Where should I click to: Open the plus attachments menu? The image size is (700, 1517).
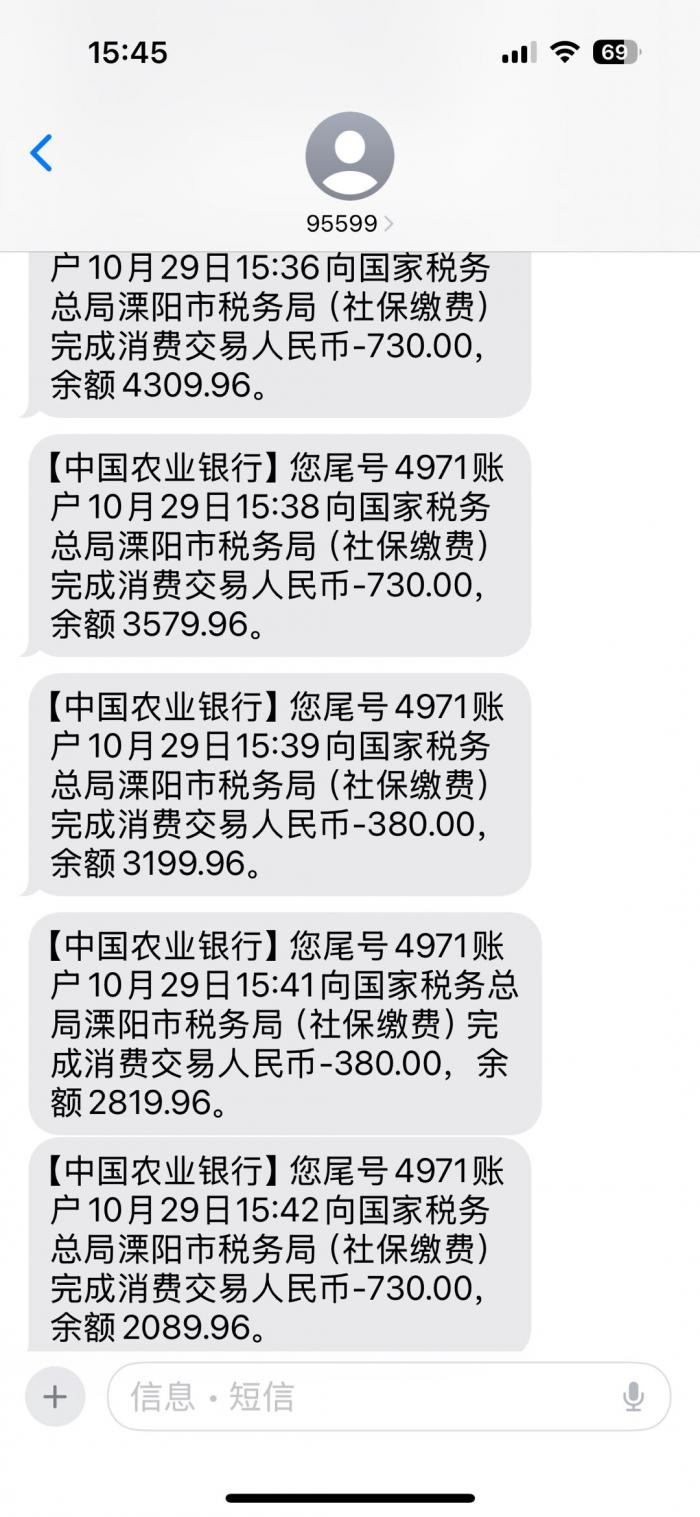(x=55, y=1396)
